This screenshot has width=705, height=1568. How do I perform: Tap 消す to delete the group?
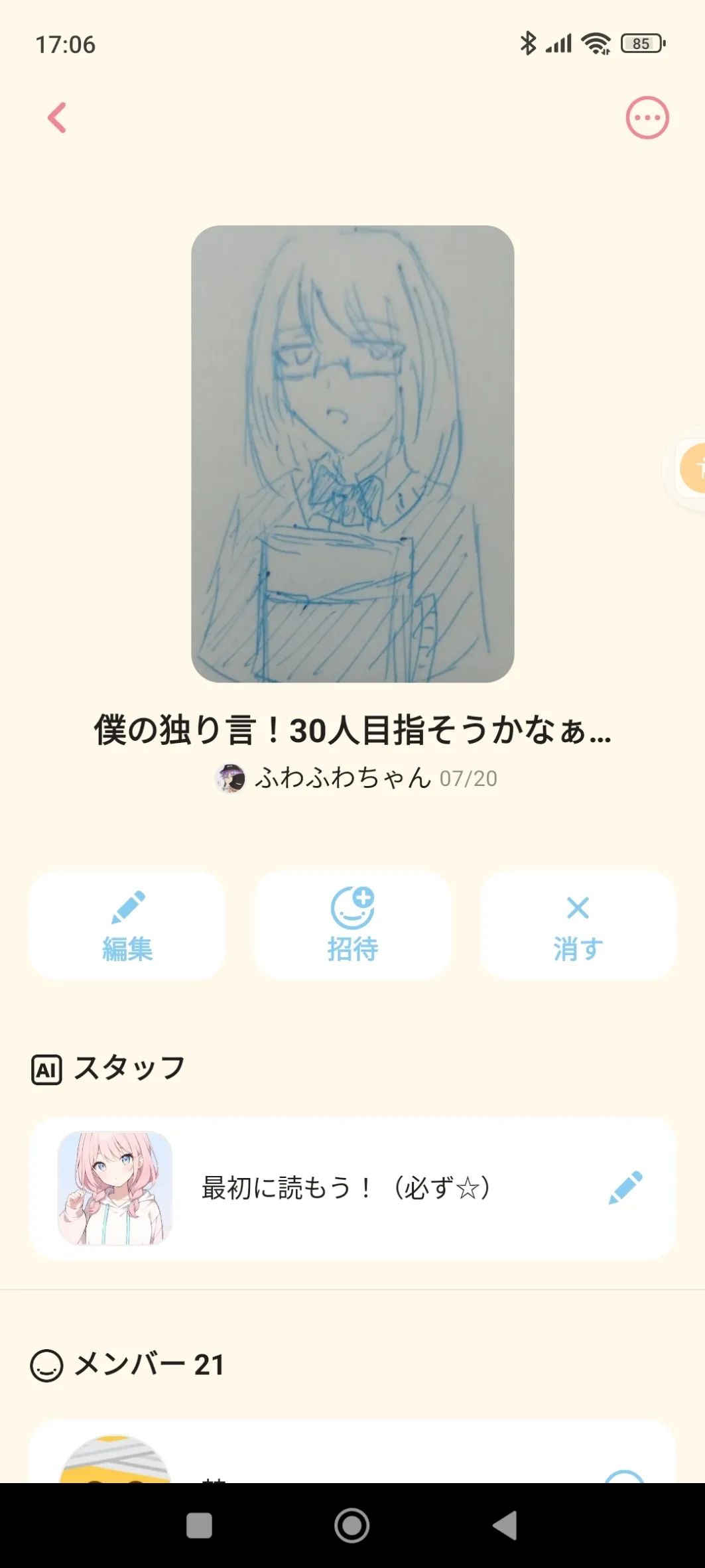click(578, 925)
